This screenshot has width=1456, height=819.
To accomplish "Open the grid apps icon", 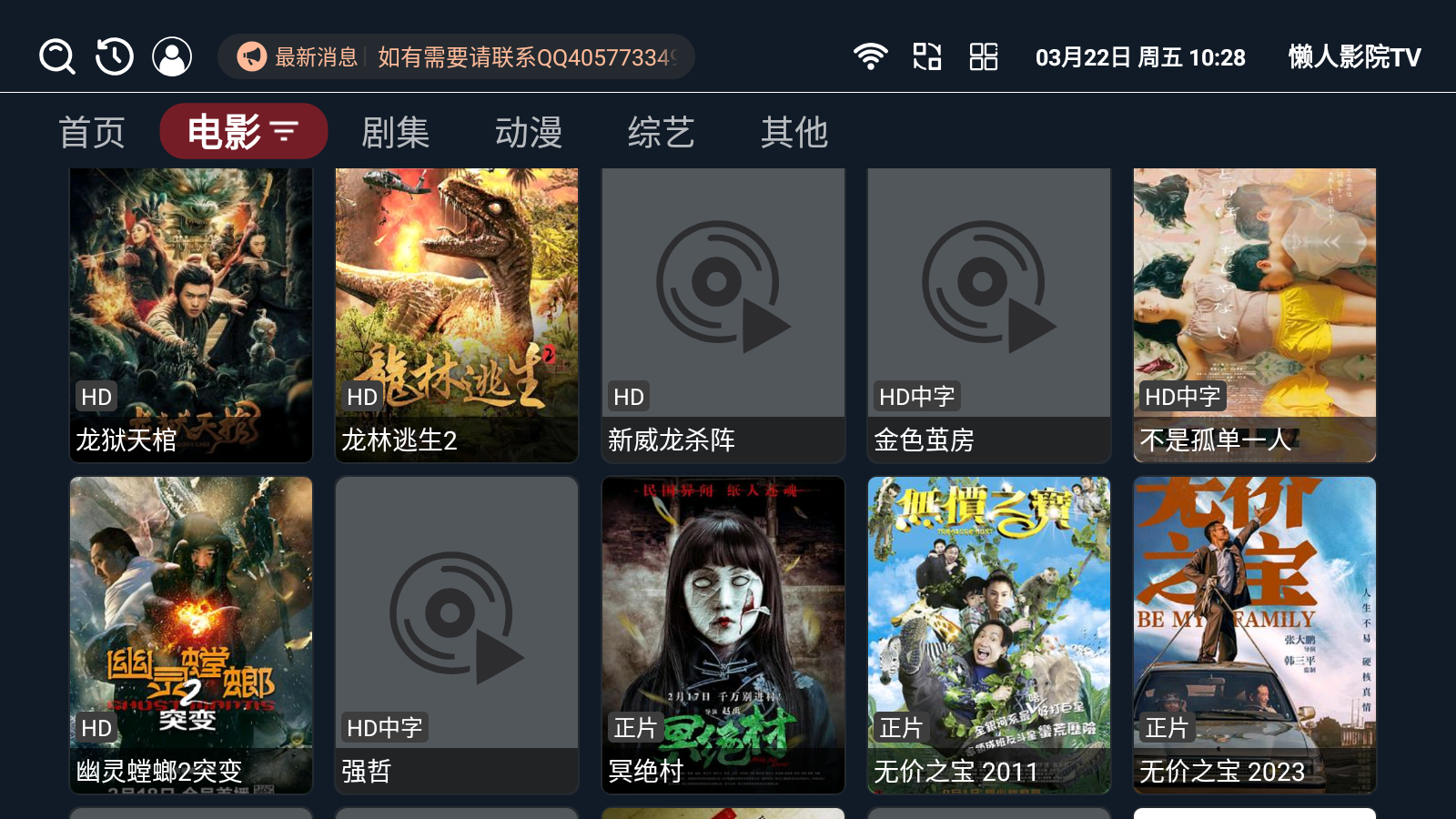I will pyautogui.click(x=983, y=56).
